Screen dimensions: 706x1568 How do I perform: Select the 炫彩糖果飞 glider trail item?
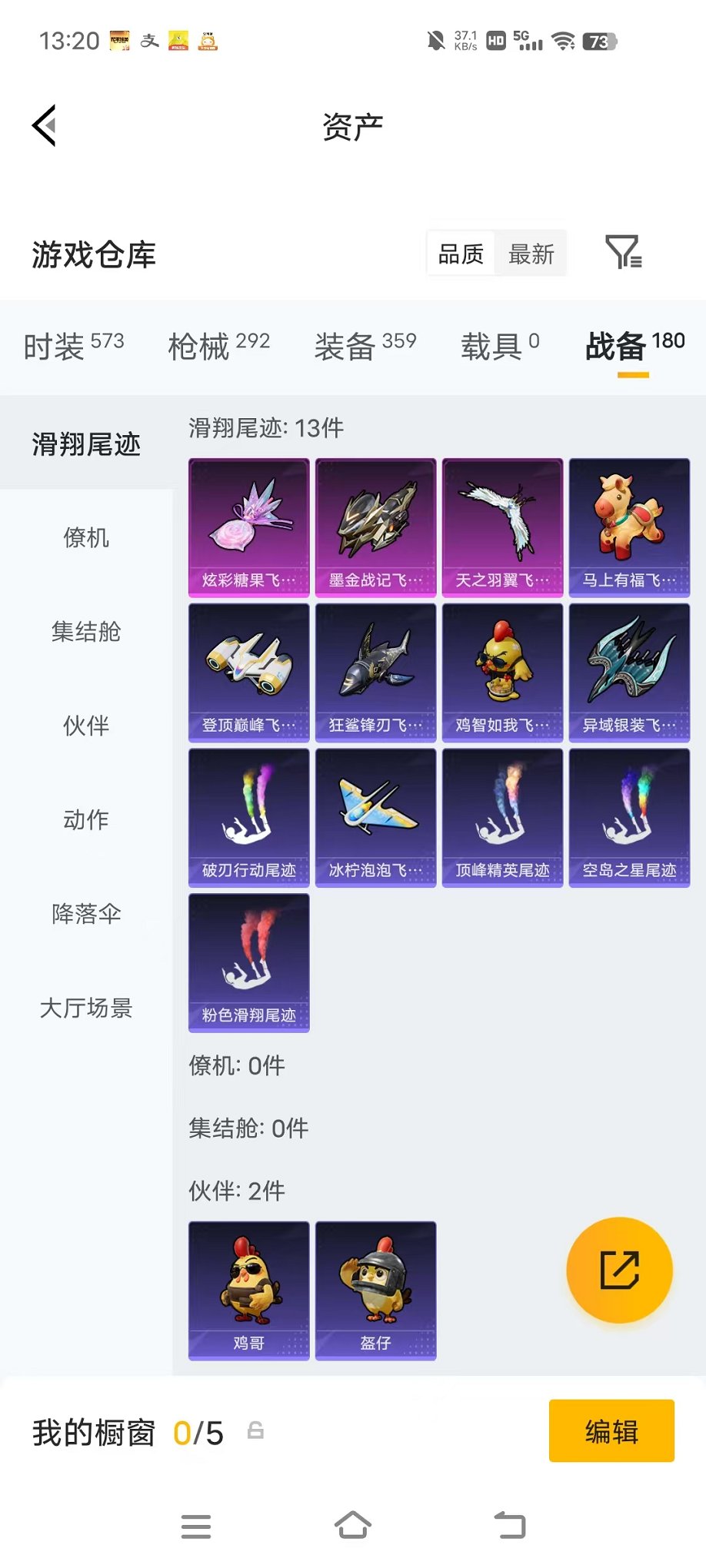(248, 526)
